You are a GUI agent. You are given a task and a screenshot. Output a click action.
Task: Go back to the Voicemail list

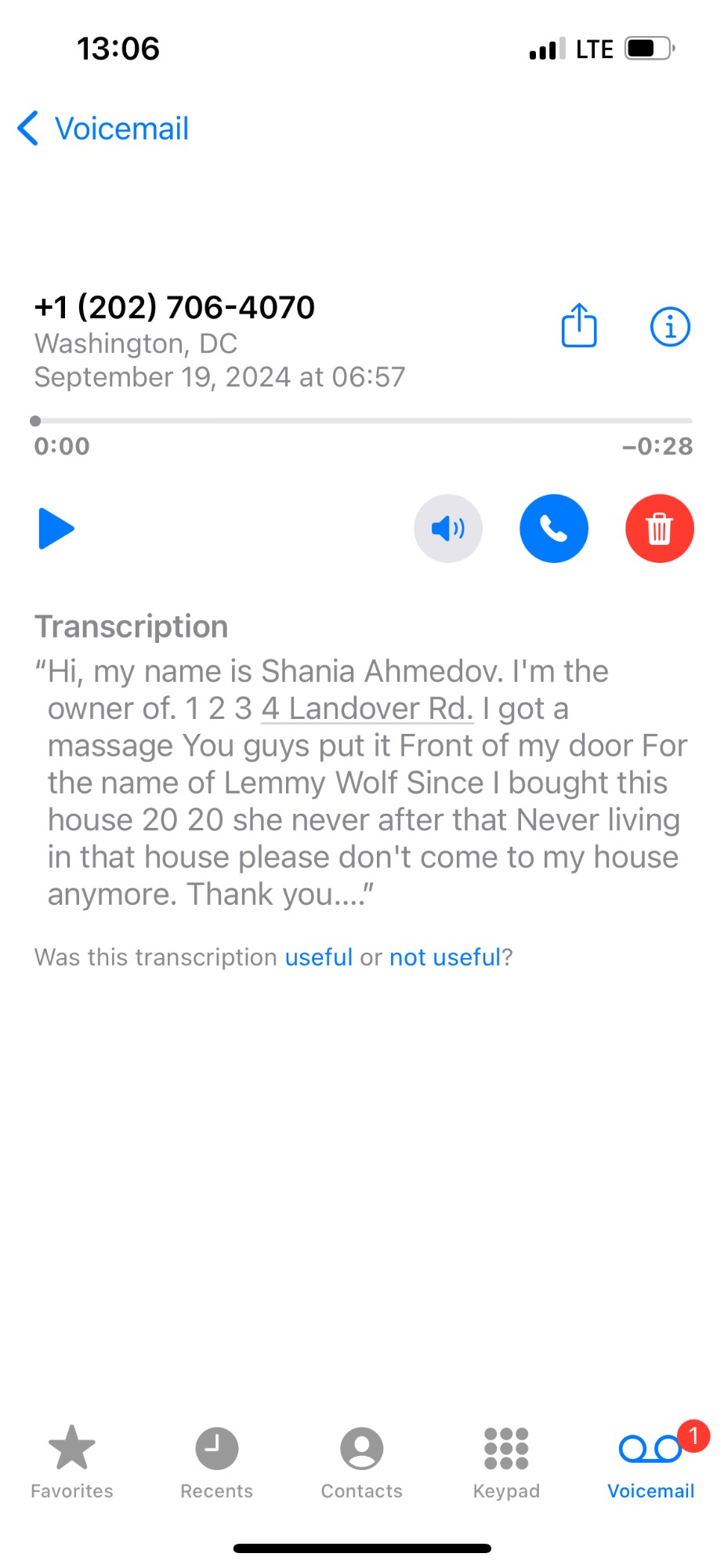[x=103, y=129]
